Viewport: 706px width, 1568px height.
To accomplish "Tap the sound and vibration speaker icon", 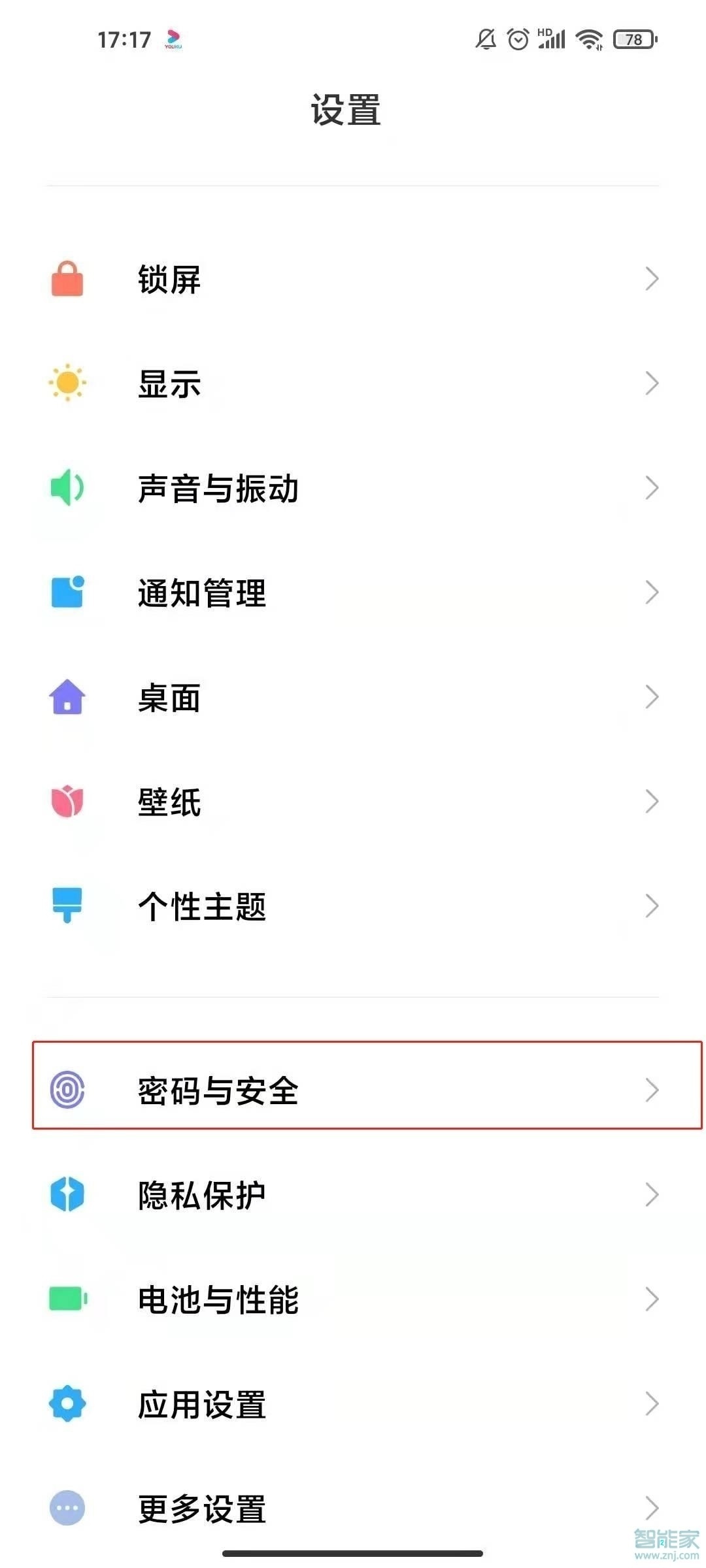I will pyautogui.click(x=67, y=489).
